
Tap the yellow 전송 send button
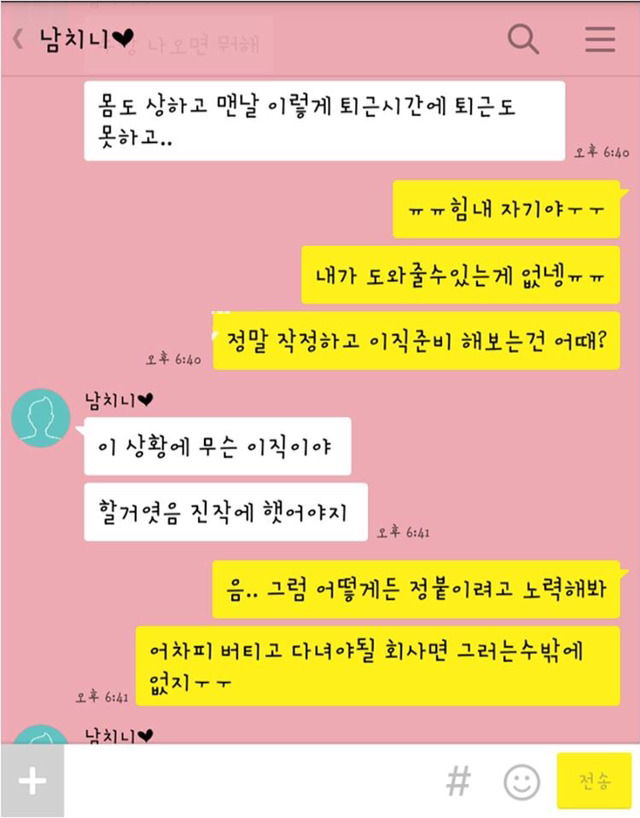click(x=594, y=781)
